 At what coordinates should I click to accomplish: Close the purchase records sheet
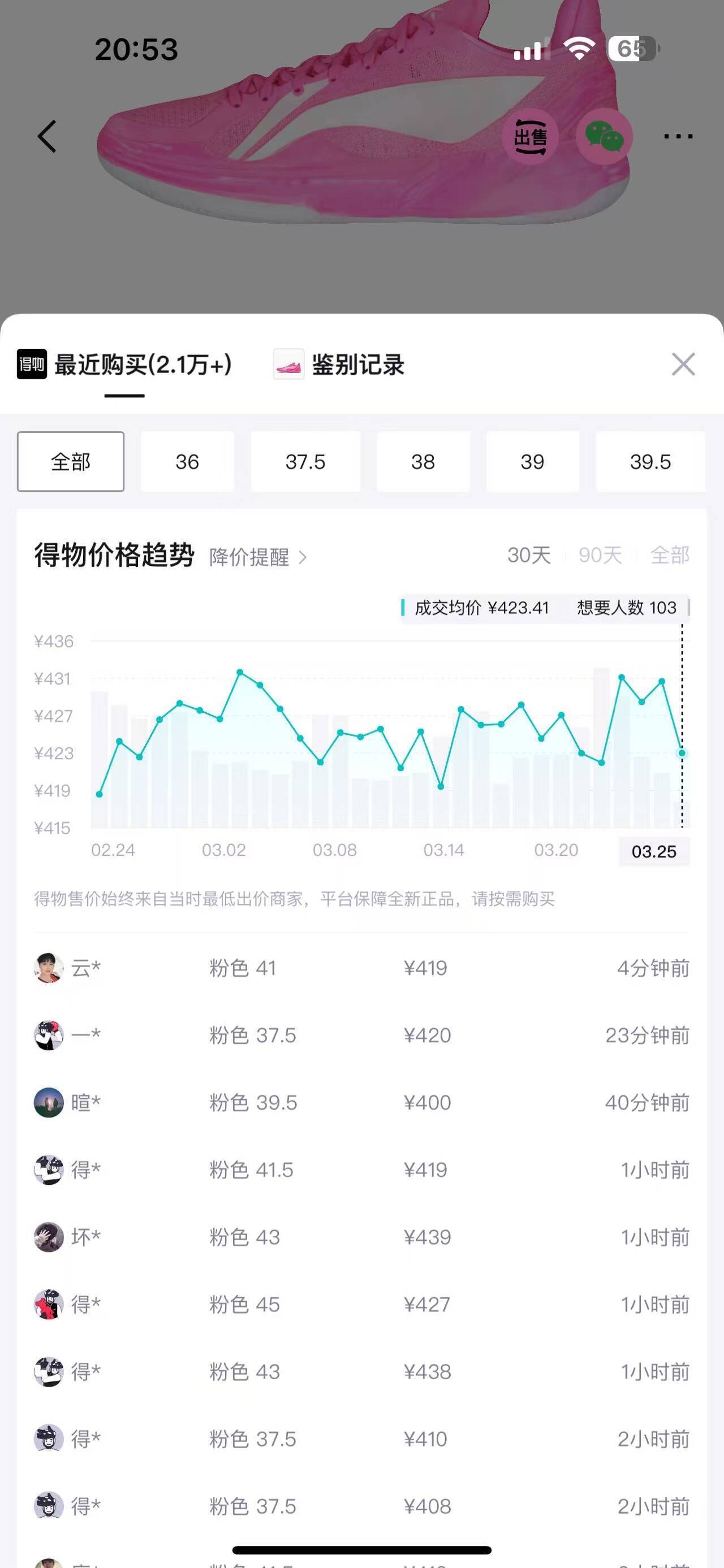(x=683, y=365)
